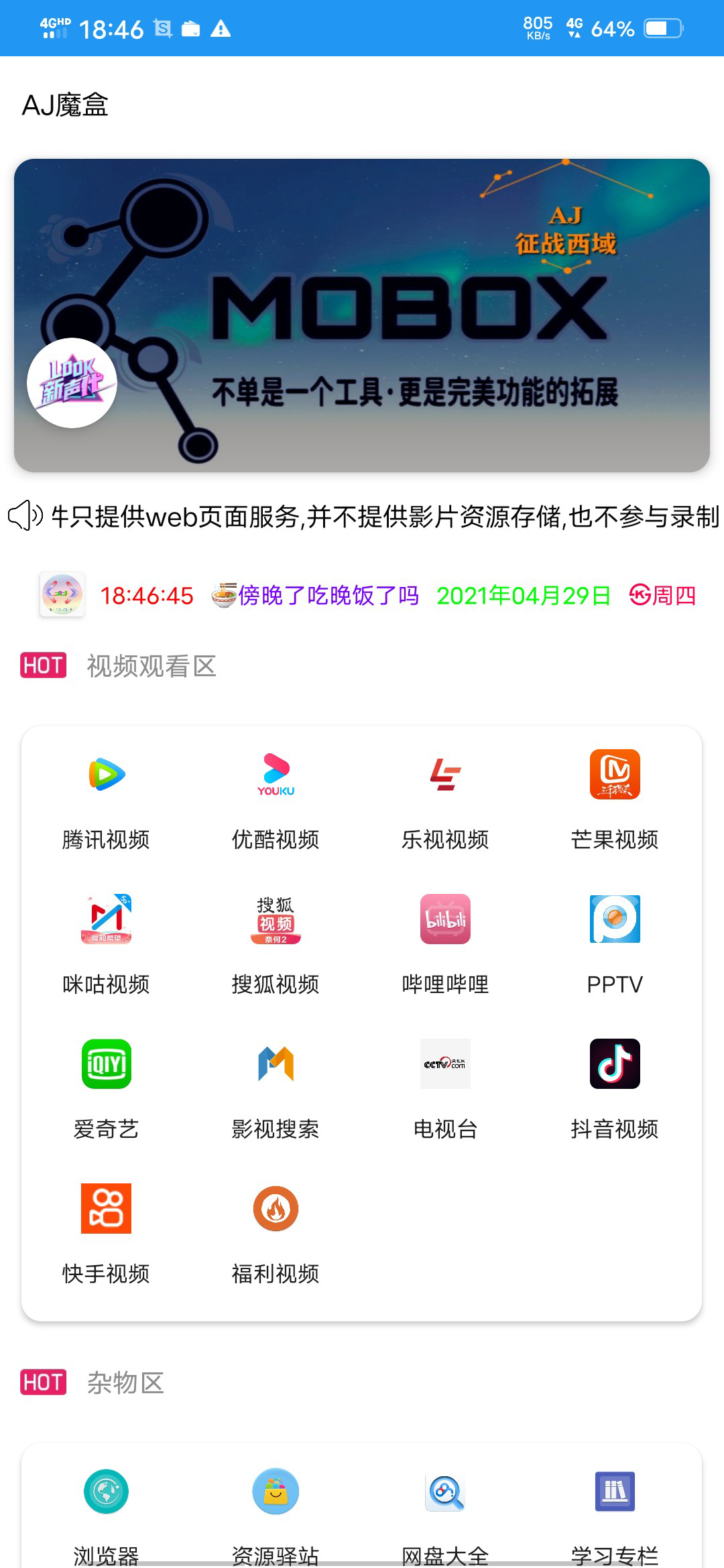The width and height of the screenshot is (724, 1568).
Task: Open 腾讯视频 in the video section
Action: point(106,801)
